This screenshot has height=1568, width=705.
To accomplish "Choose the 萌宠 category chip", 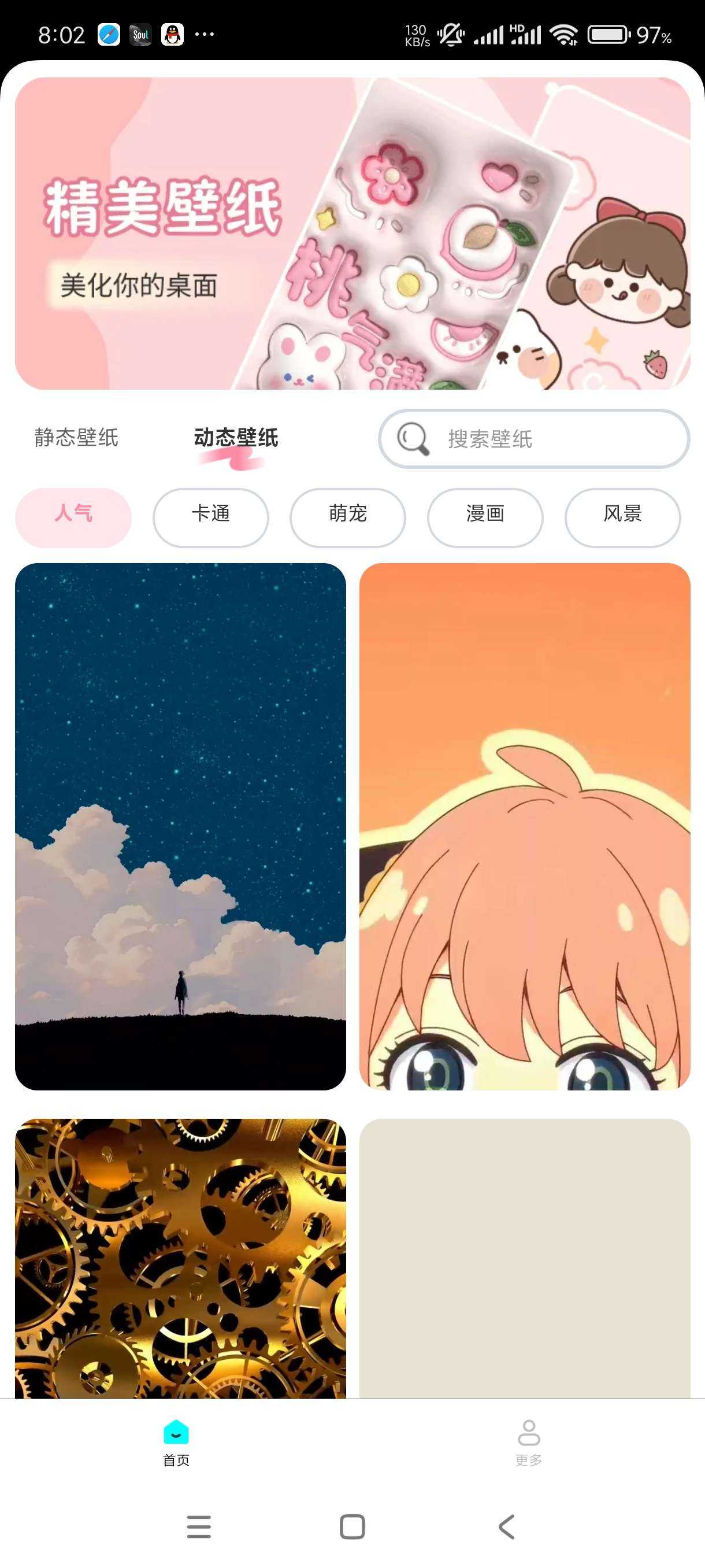I will click(x=348, y=517).
